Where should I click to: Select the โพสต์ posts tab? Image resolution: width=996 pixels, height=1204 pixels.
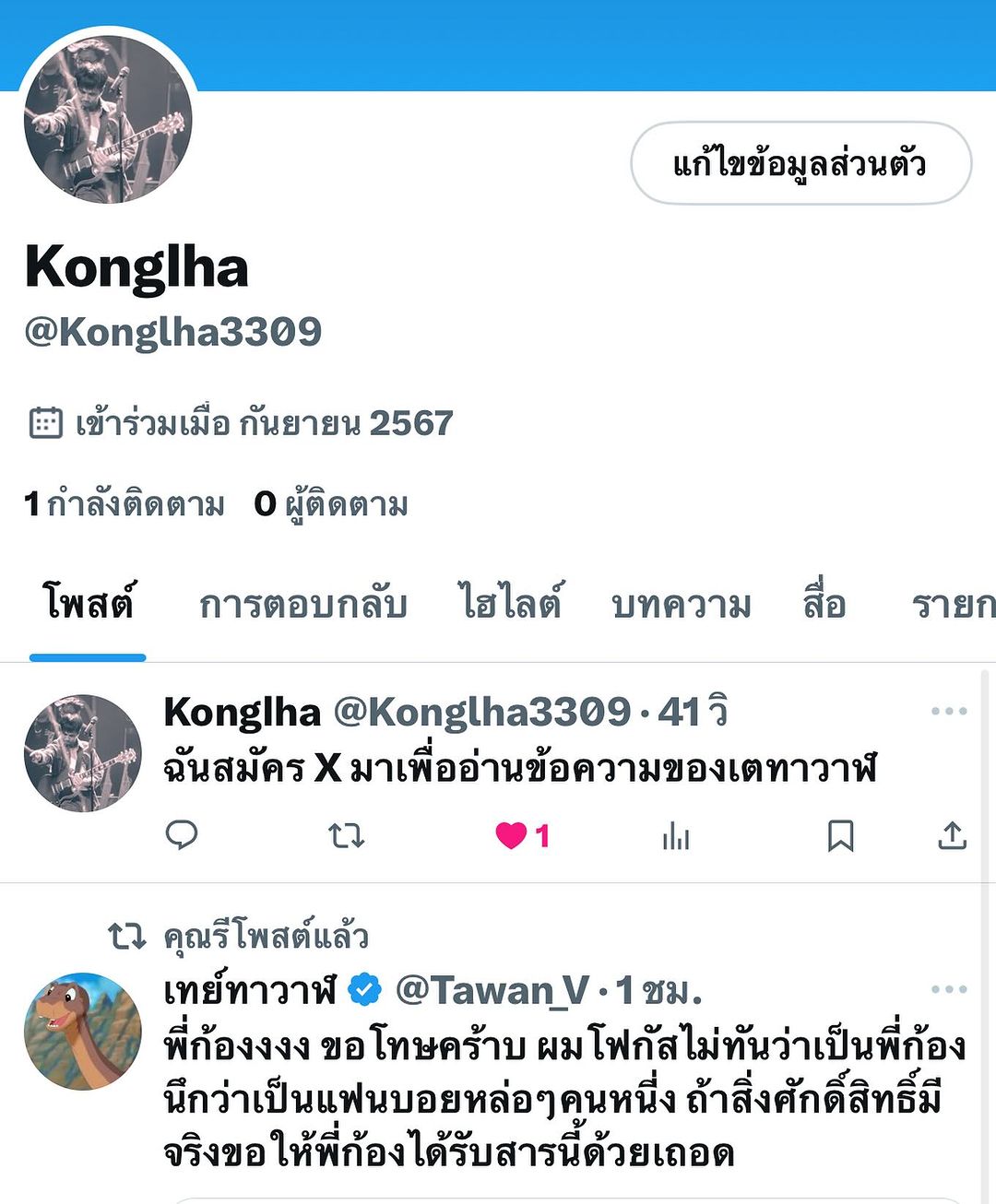click(x=89, y=605)
